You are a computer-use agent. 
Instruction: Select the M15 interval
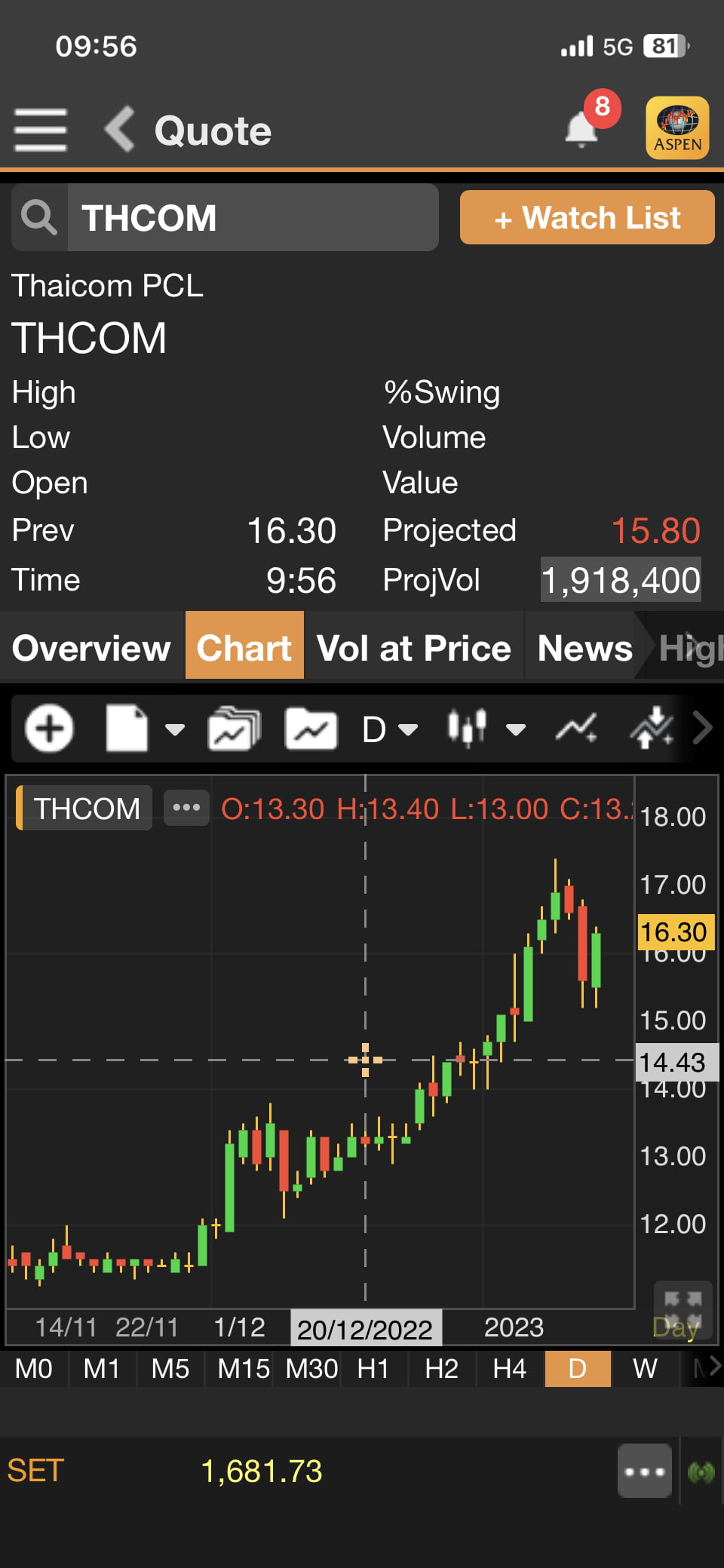click(x=243, y=1368)
